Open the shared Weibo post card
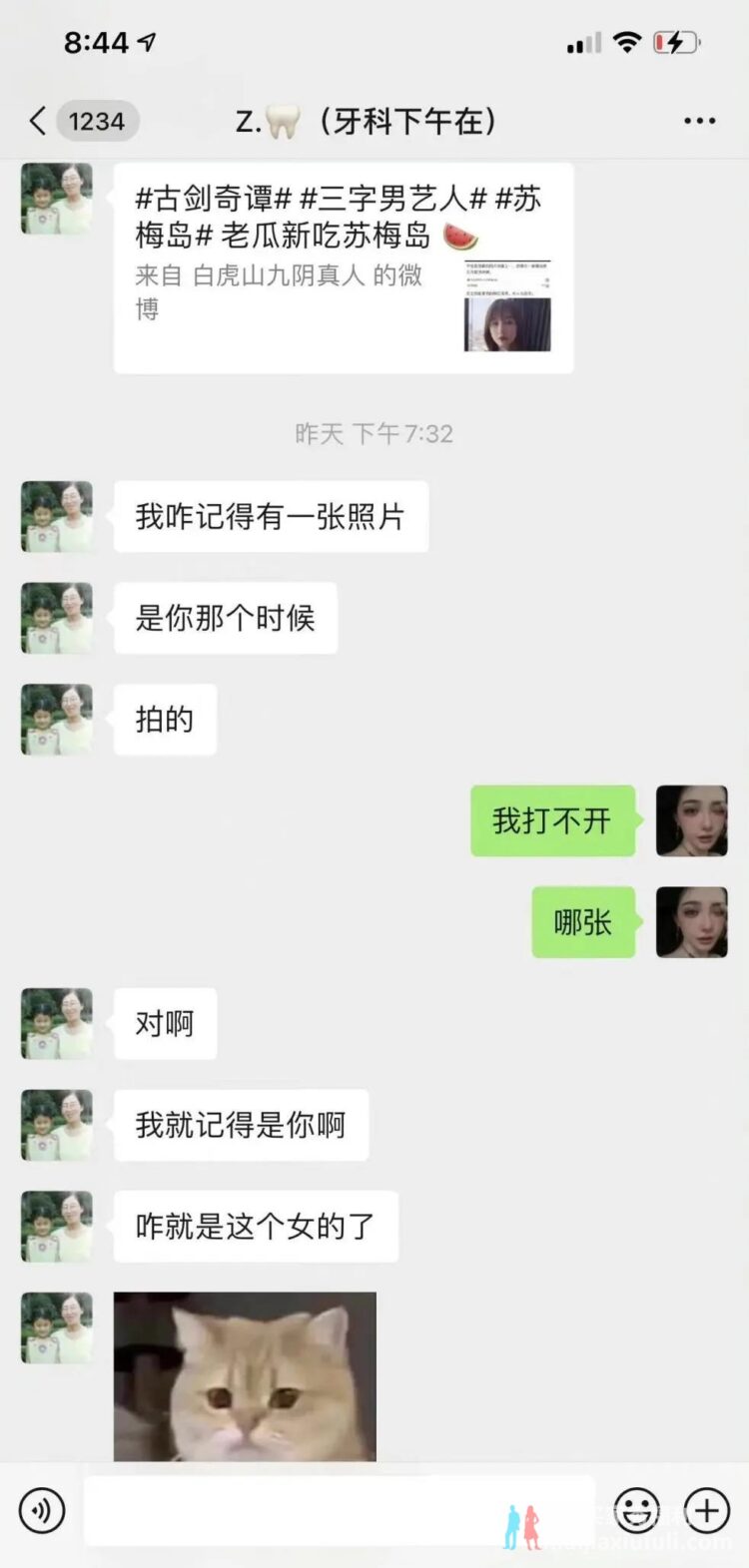This screenshot has width=749, height=1568. [x=343, y=267]
